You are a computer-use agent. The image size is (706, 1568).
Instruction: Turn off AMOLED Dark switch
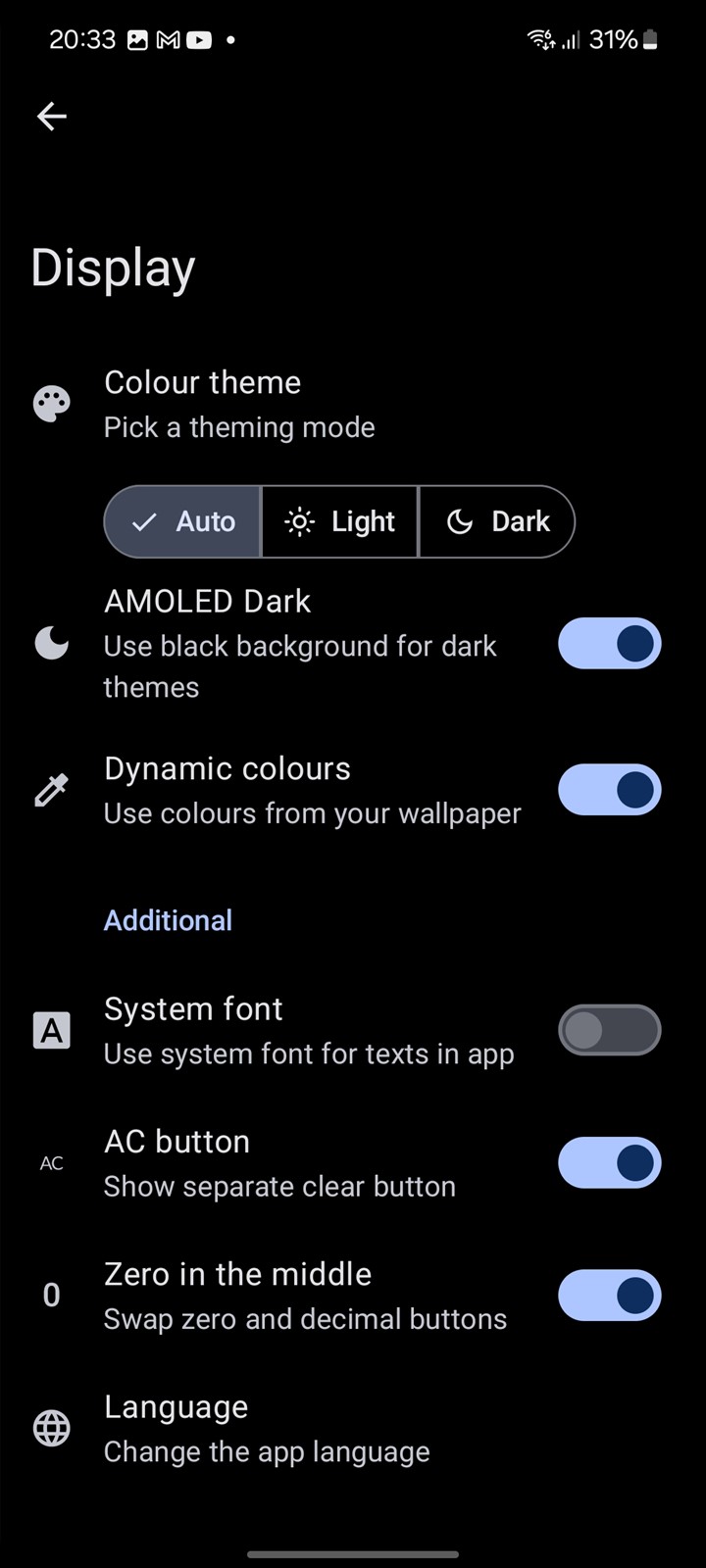click(610, 644)
